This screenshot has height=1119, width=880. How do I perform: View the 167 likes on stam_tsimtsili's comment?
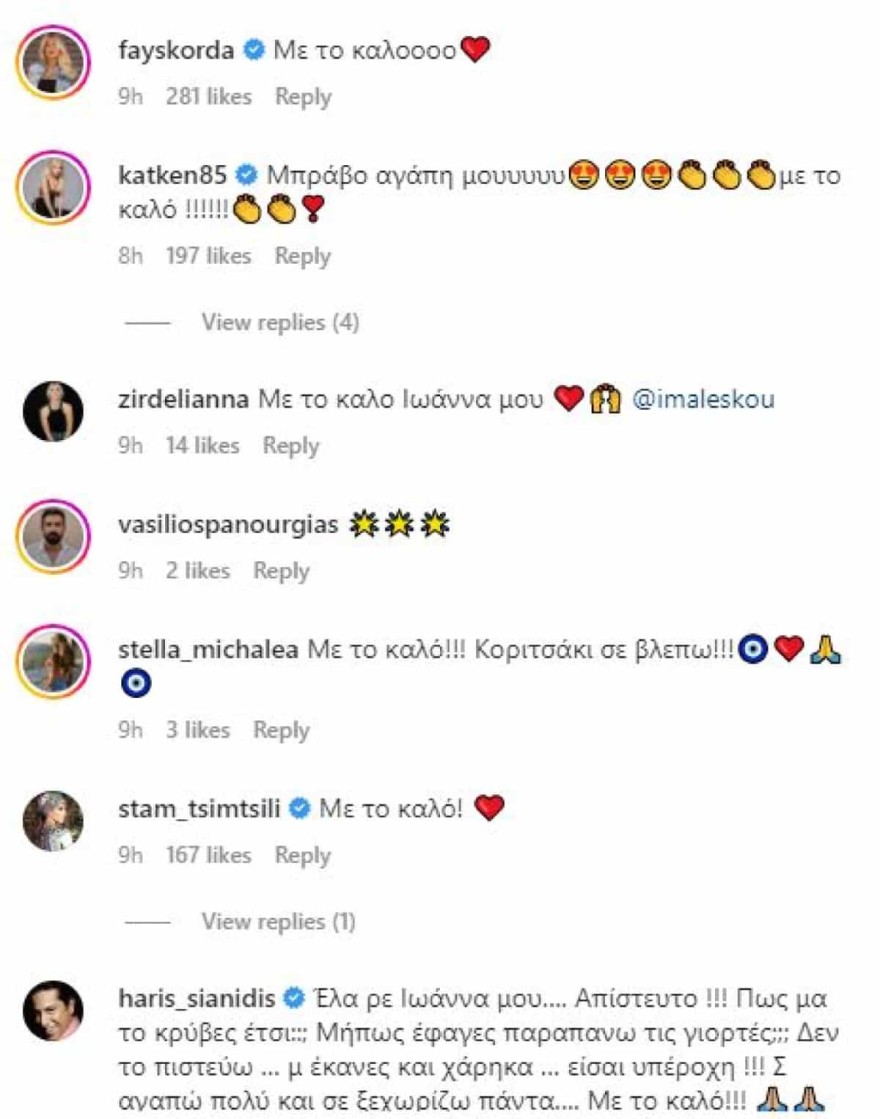pyautogui.click(x=208, y=856)
